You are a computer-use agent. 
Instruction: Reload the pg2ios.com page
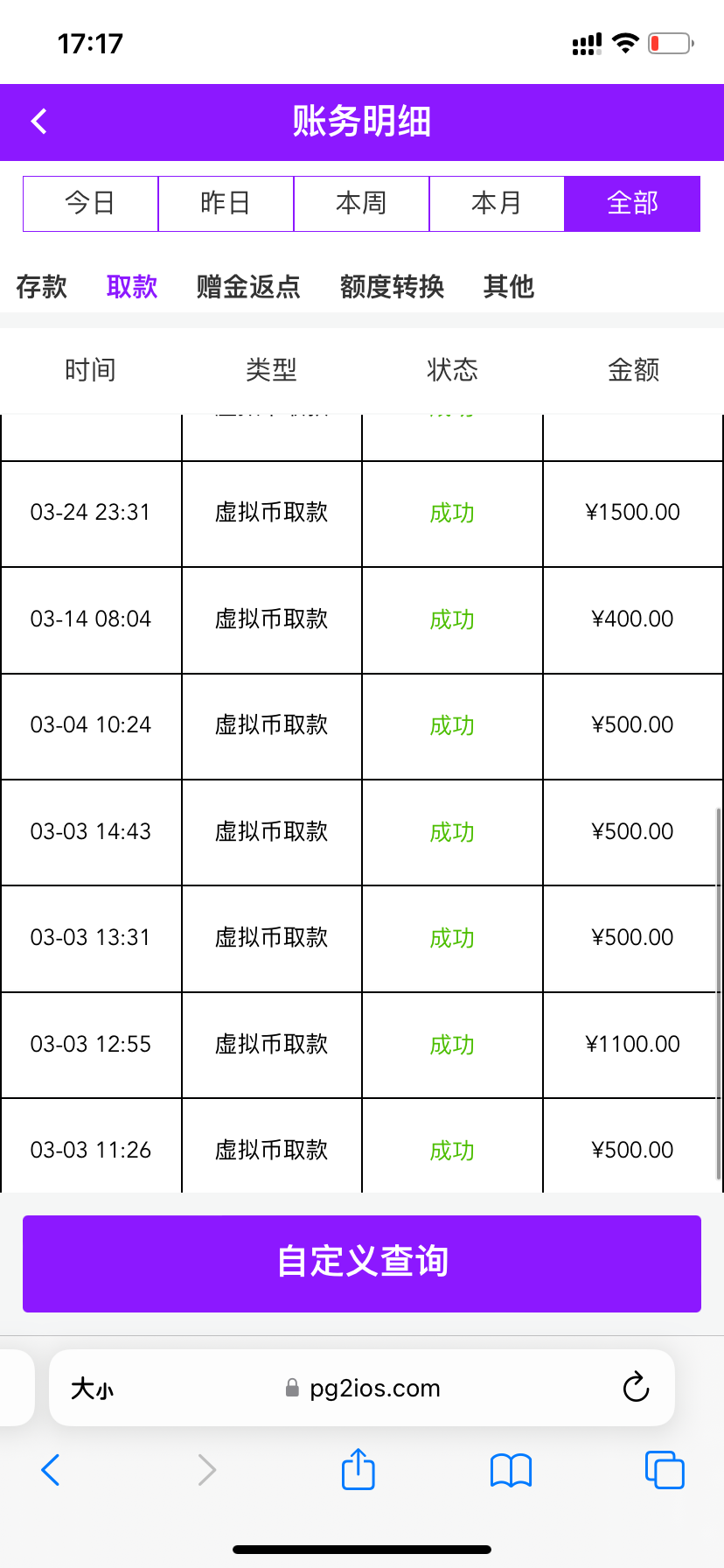[x=636, y=1387]
